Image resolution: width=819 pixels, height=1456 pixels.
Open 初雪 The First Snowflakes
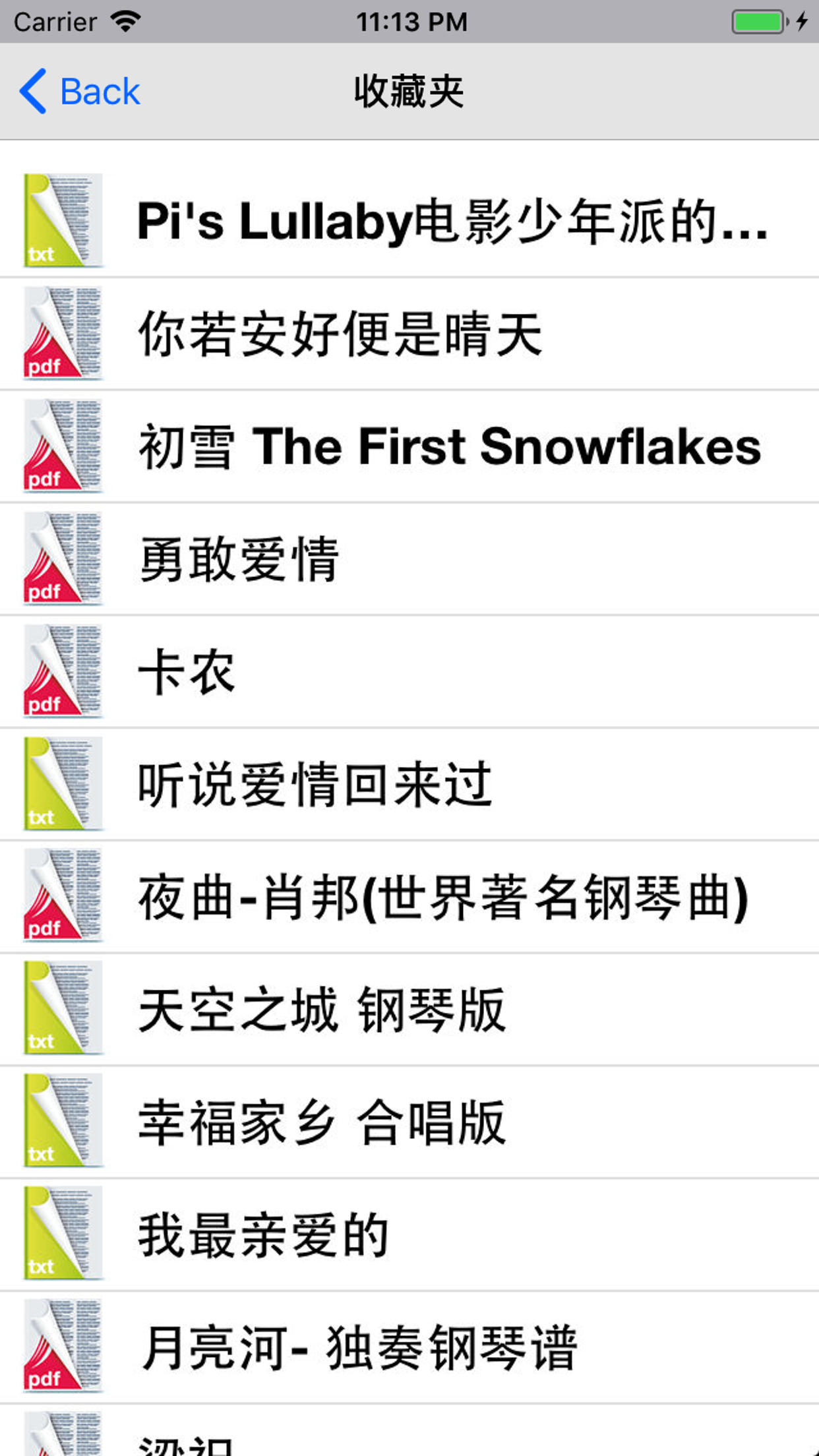tap(409, 446)
